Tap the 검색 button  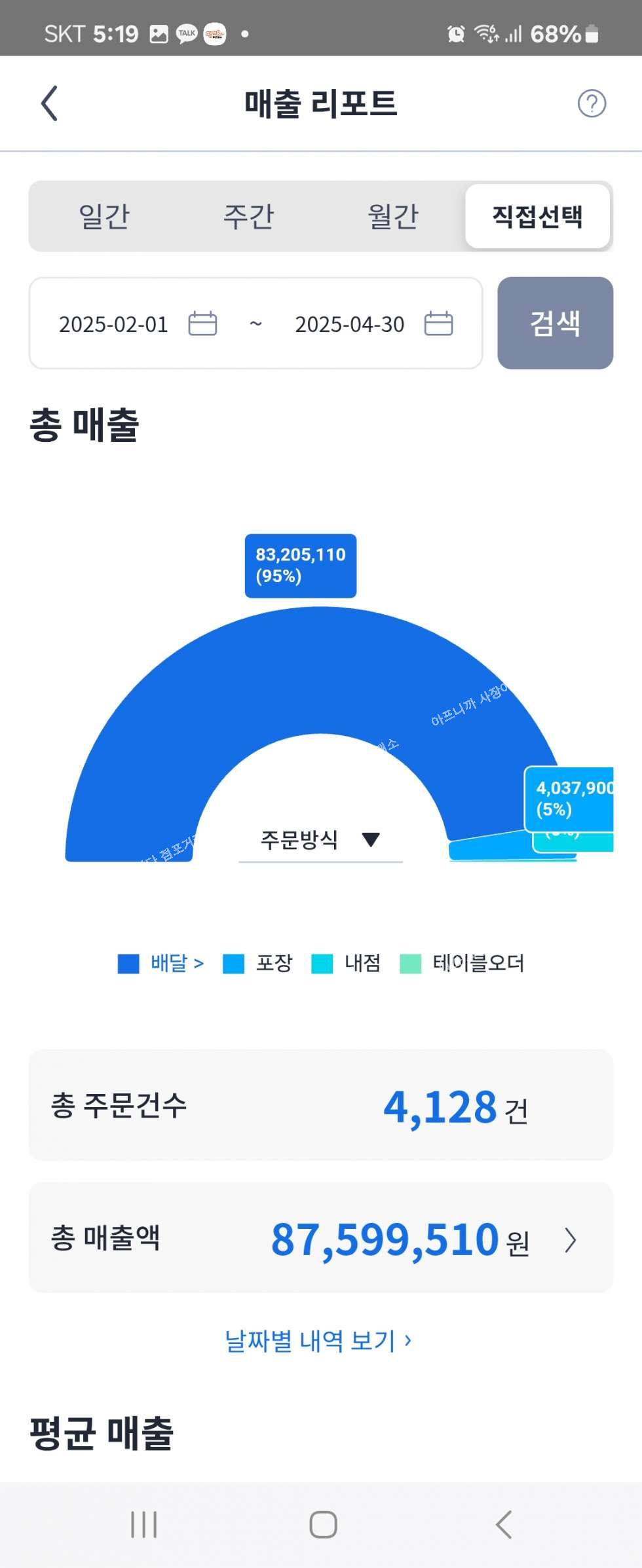pyautogui.click(x=555, y=323)
